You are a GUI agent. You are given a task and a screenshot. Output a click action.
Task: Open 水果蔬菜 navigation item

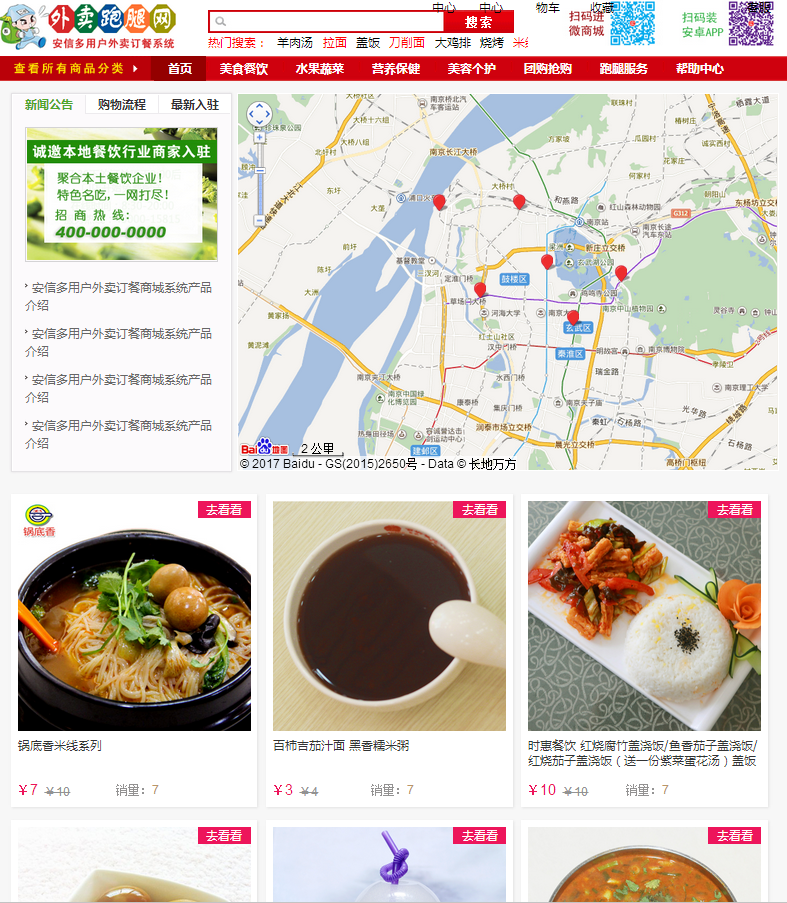[320, 69]
